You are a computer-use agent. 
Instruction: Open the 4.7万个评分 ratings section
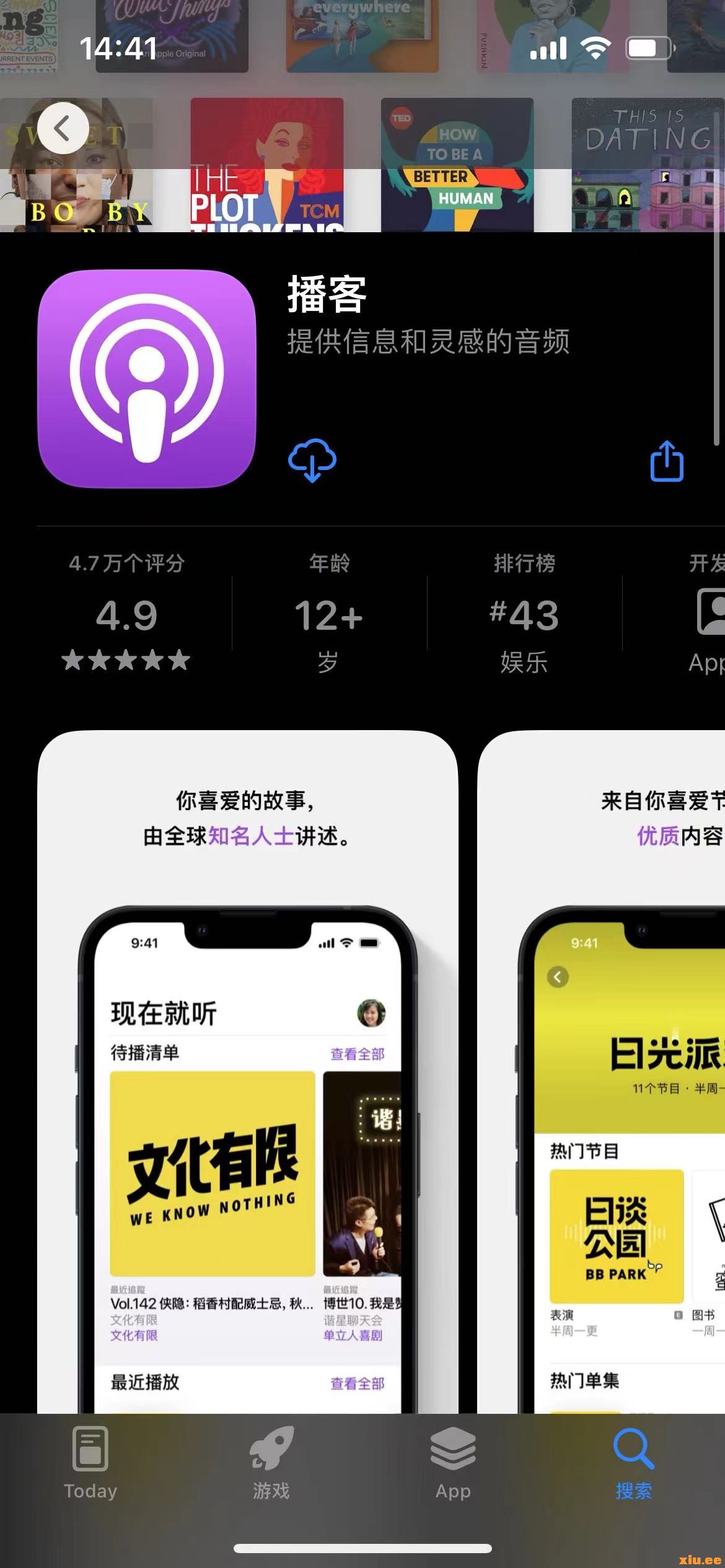[x=126, y=613]
